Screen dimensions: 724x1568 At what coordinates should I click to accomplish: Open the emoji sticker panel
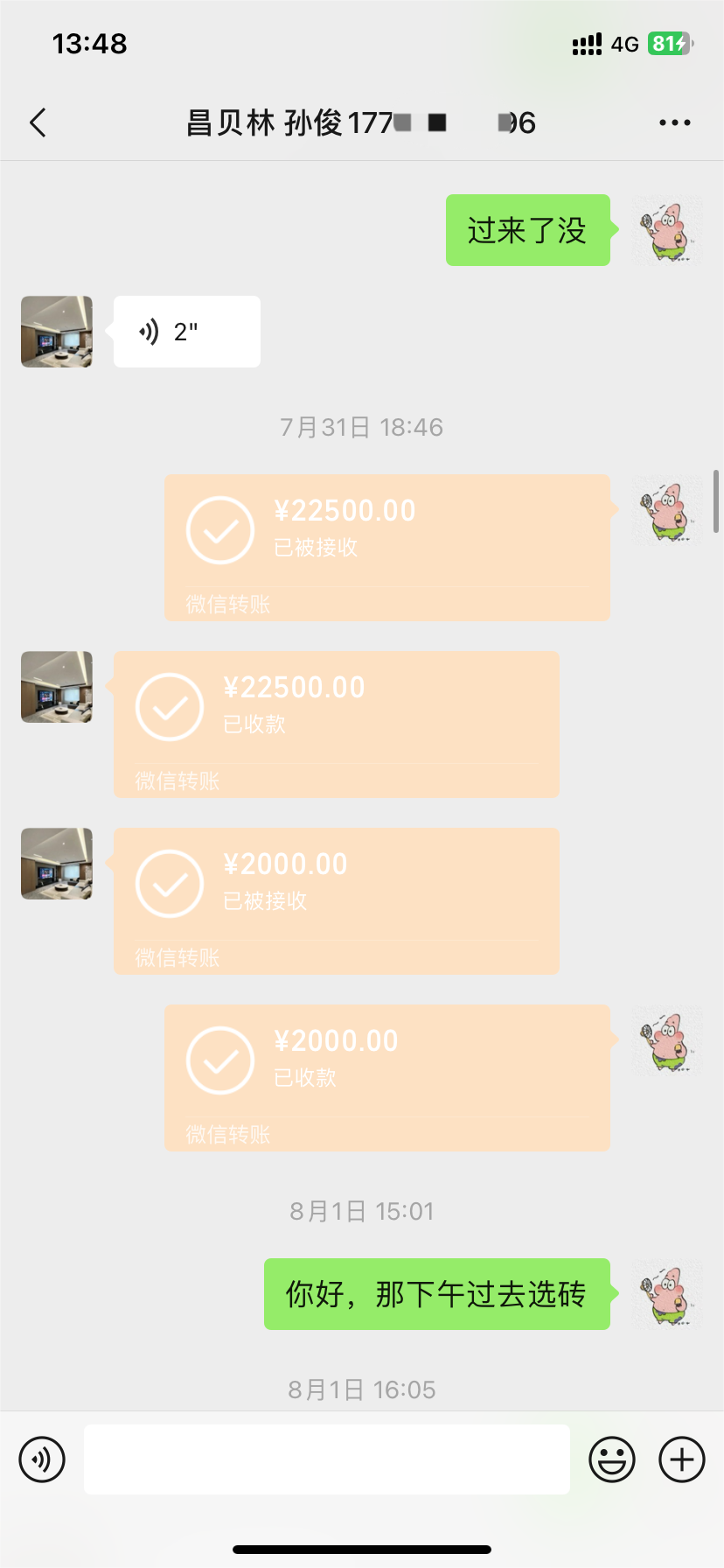tap(611, 1459)
